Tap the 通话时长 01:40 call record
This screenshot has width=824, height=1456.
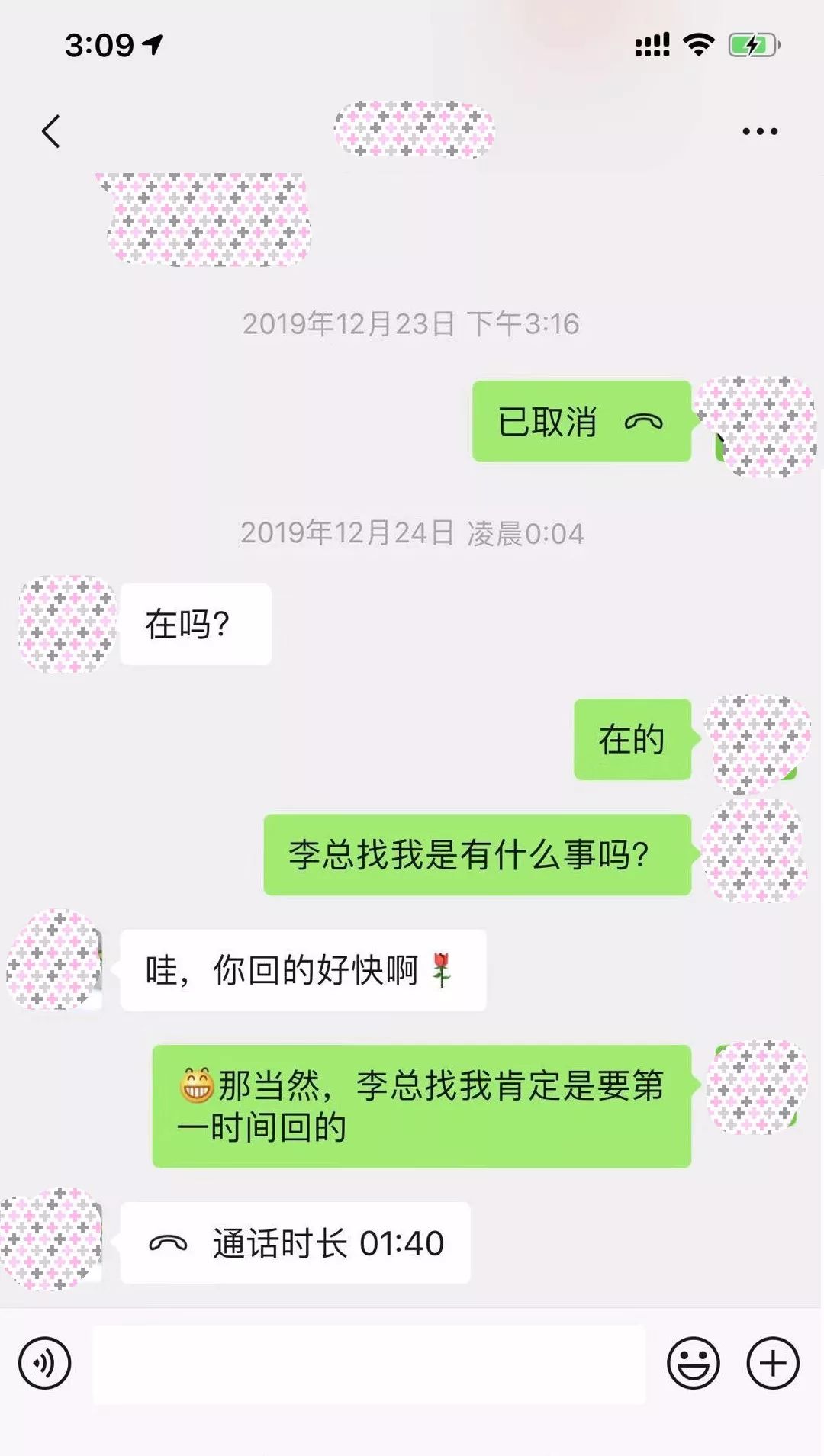click(x=295, y=1242)
